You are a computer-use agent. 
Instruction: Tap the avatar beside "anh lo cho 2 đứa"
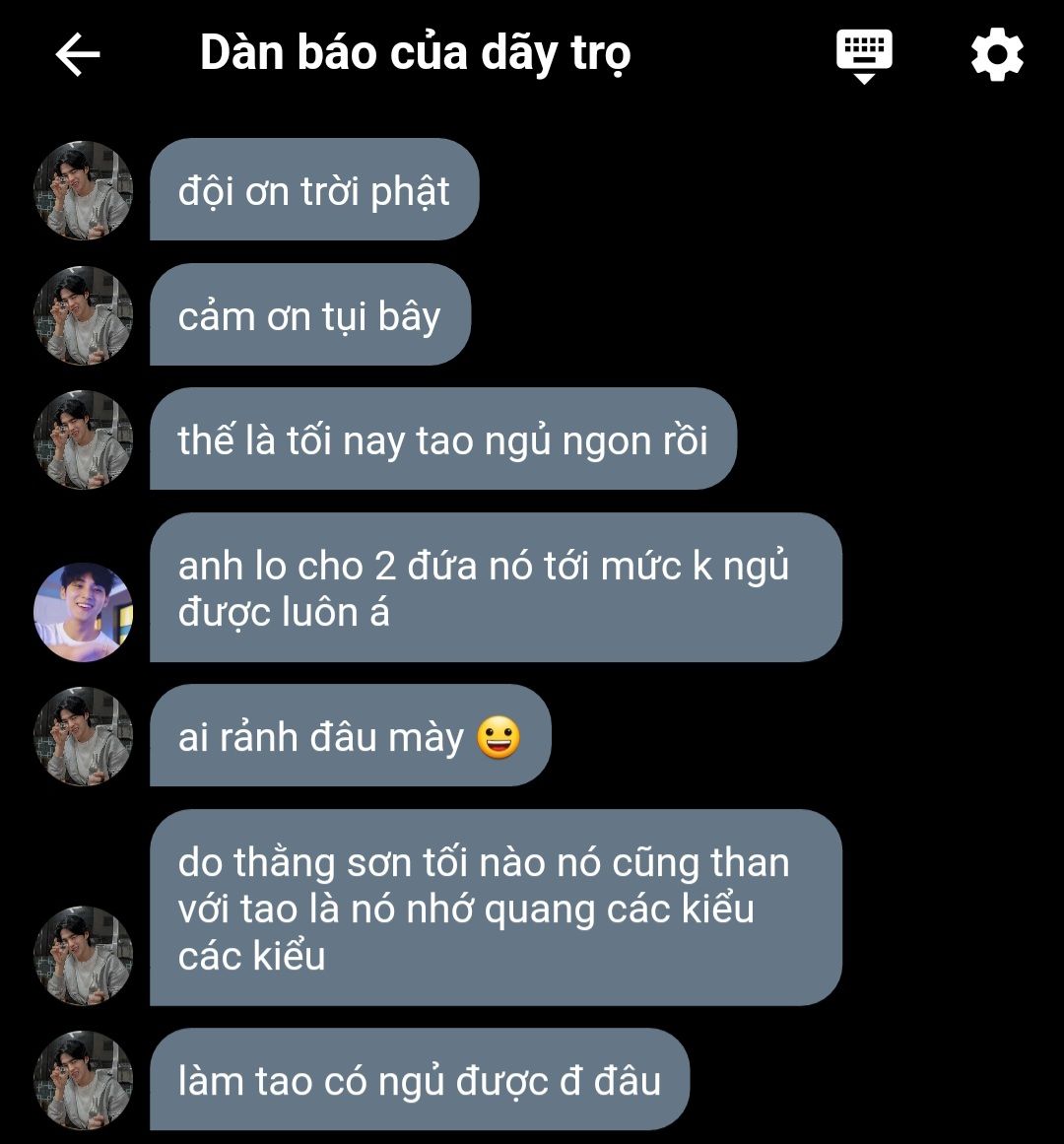pos(84,612)
